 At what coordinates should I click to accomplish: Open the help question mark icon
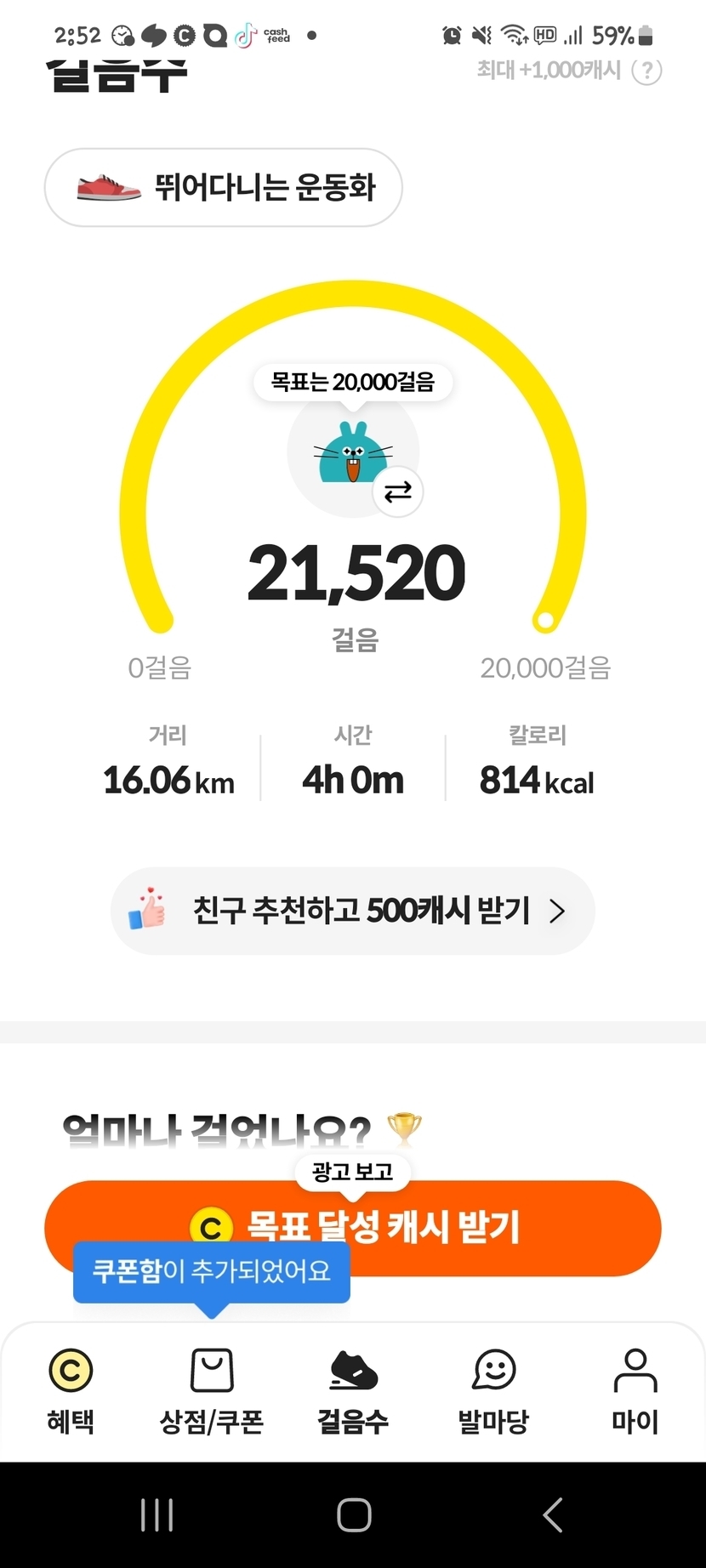646,71
